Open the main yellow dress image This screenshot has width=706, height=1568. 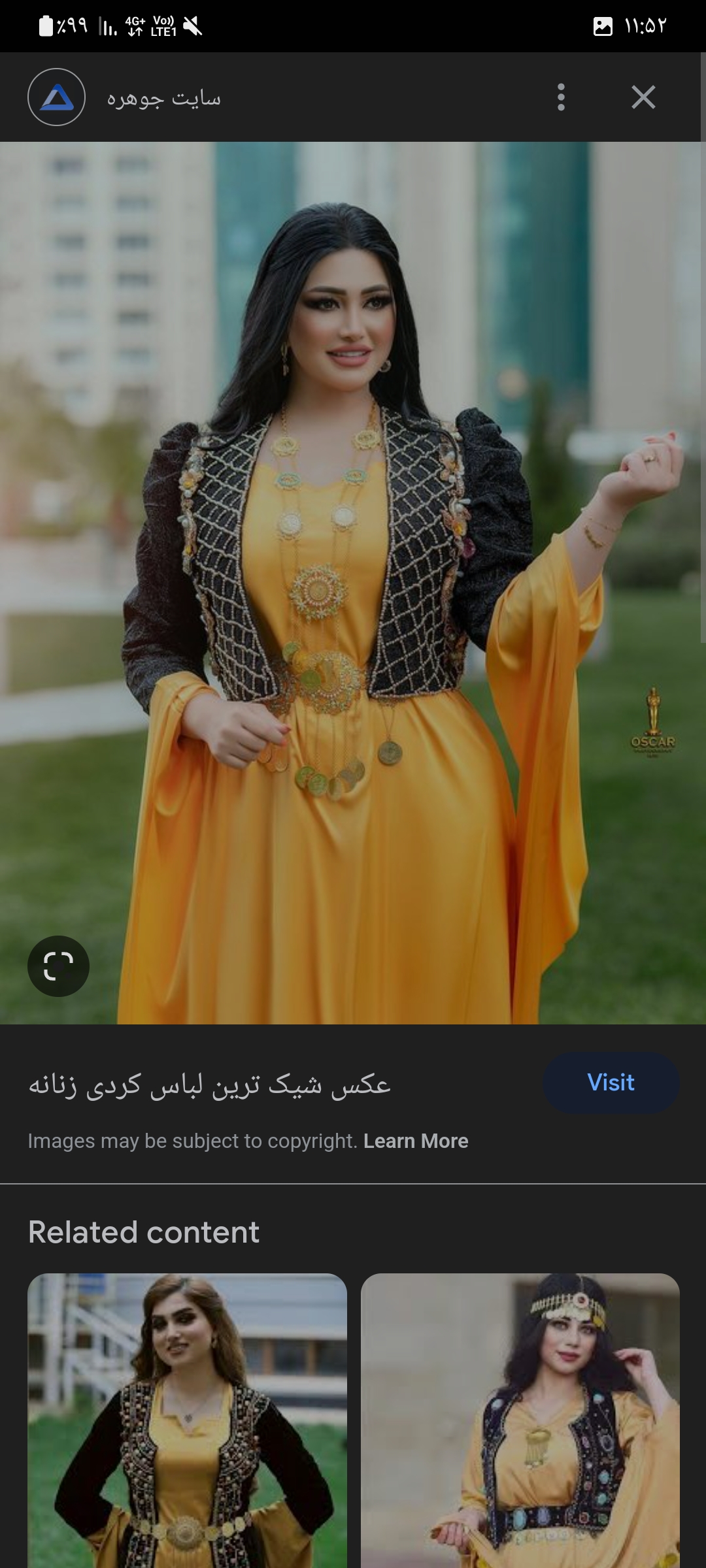click(x=353, y=581)
